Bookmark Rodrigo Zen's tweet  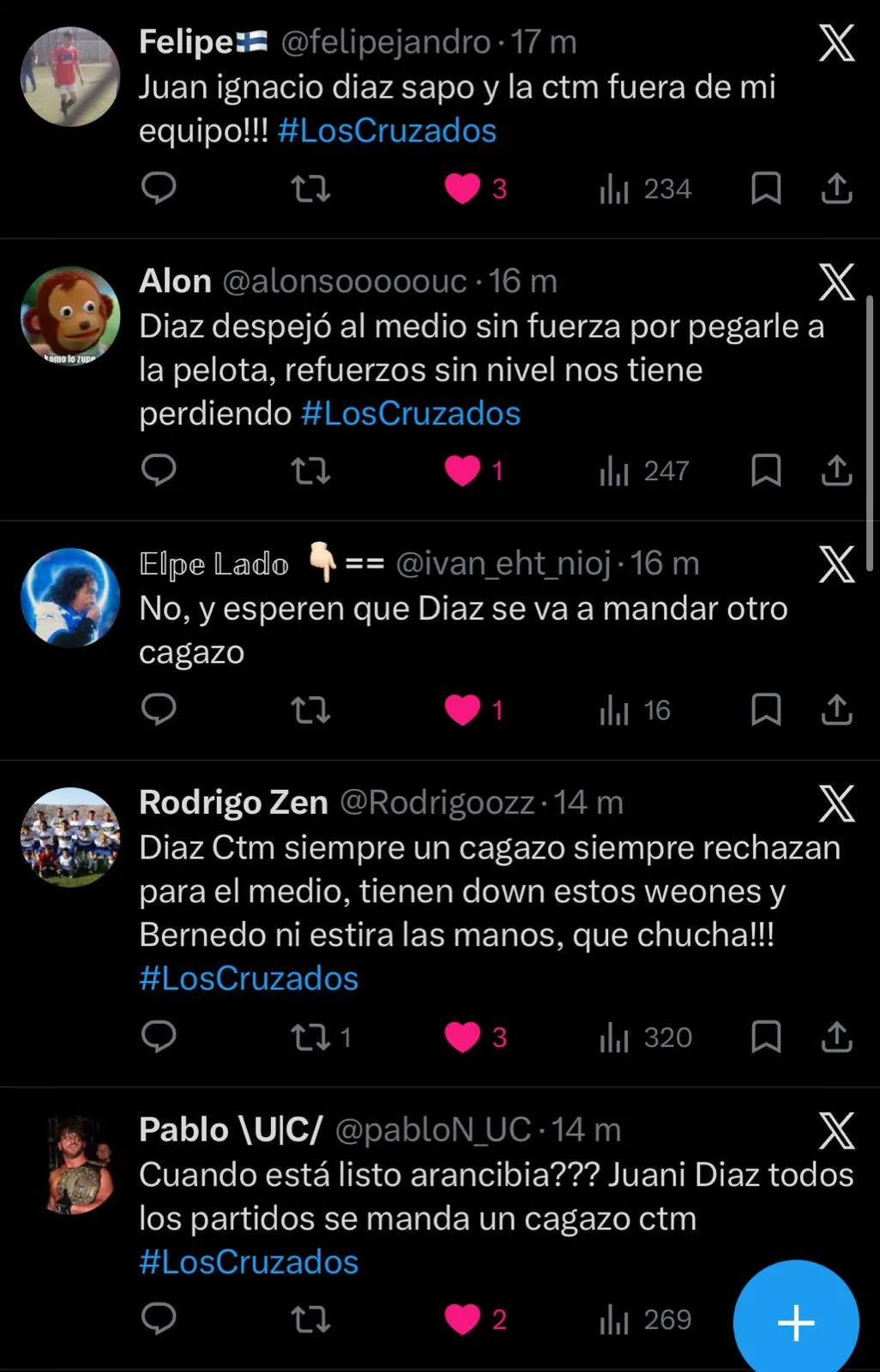[765, 1037]
